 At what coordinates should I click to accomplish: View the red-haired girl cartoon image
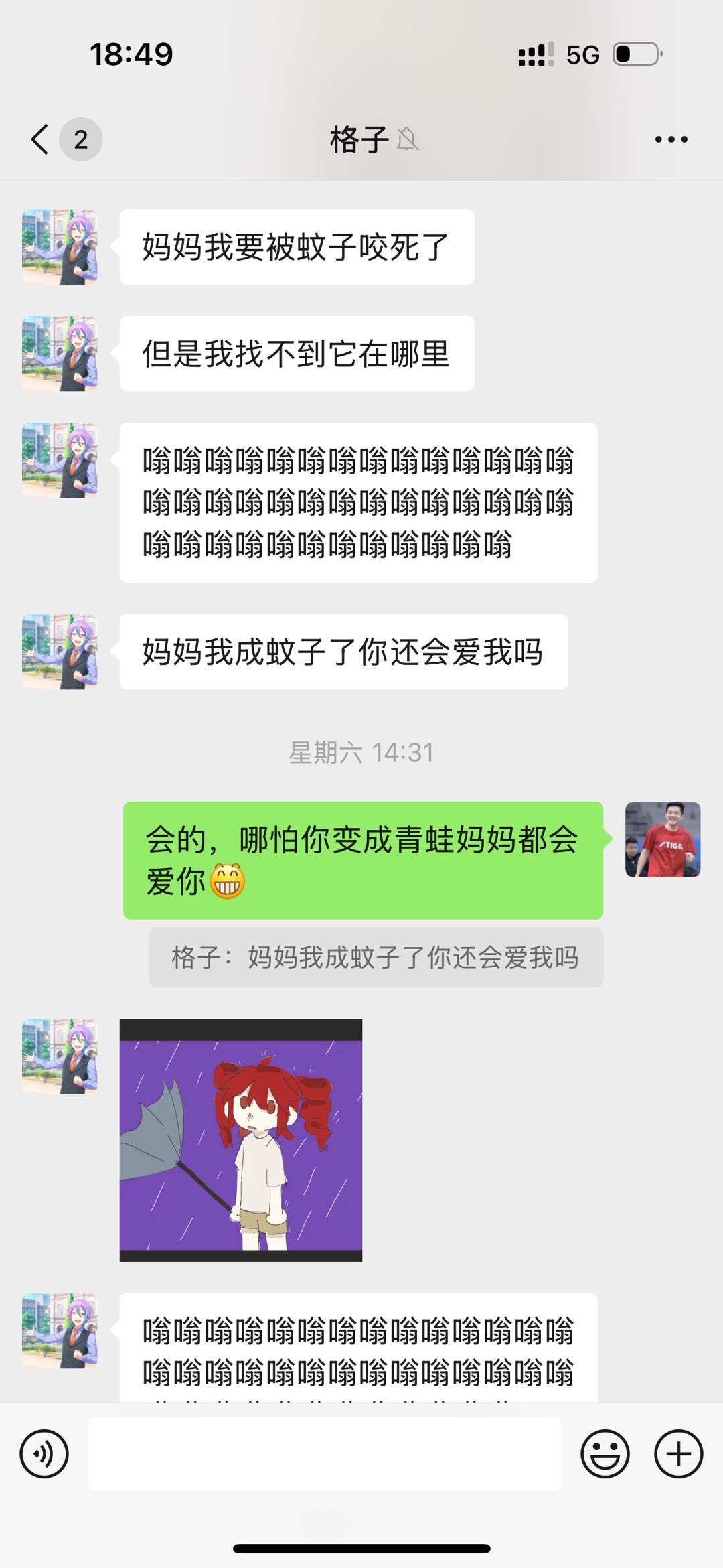coord(241,1140)
